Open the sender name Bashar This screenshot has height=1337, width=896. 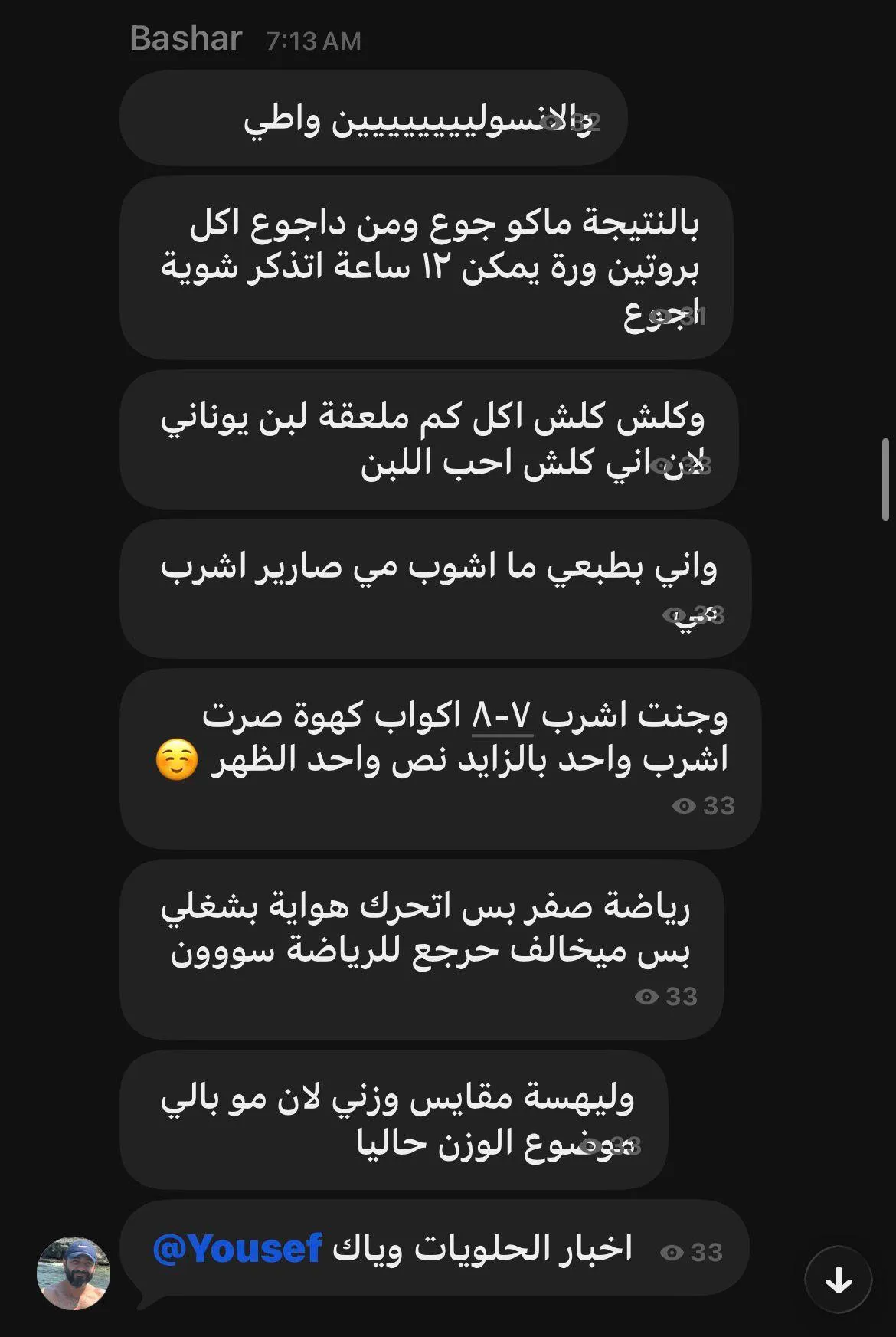186,38
